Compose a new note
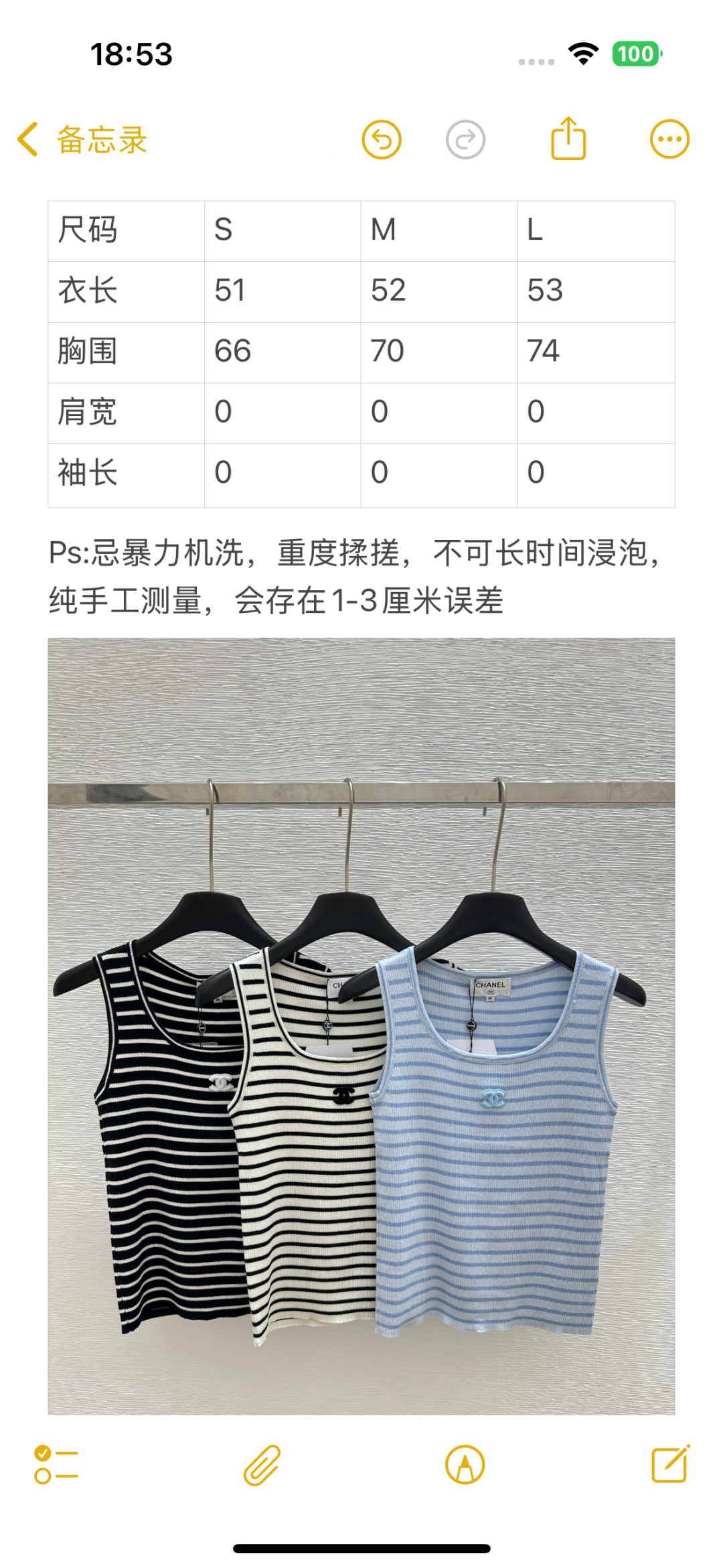The image size is (723, 1568). click(x=670, y=1464)
